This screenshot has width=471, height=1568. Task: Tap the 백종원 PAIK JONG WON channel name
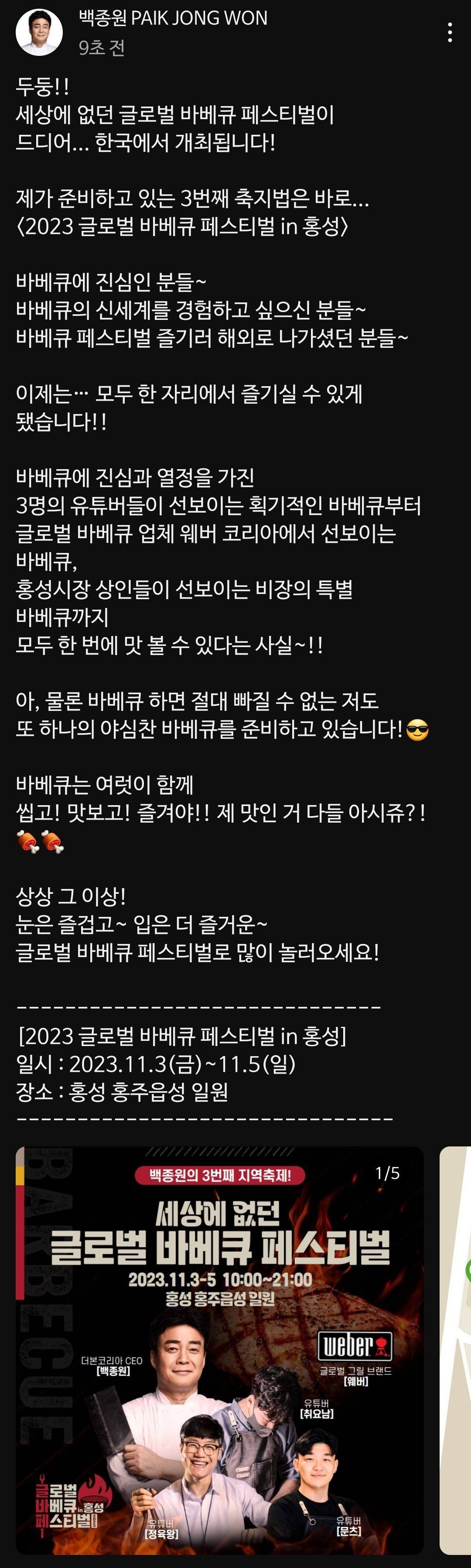tap(173, 18)
